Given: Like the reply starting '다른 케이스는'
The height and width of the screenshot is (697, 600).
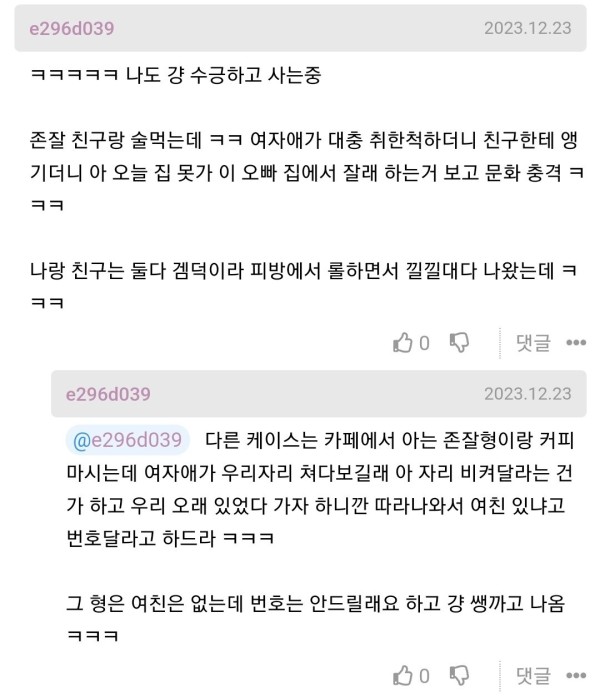Looking at the screenshot, I should [x=404, y=675].
